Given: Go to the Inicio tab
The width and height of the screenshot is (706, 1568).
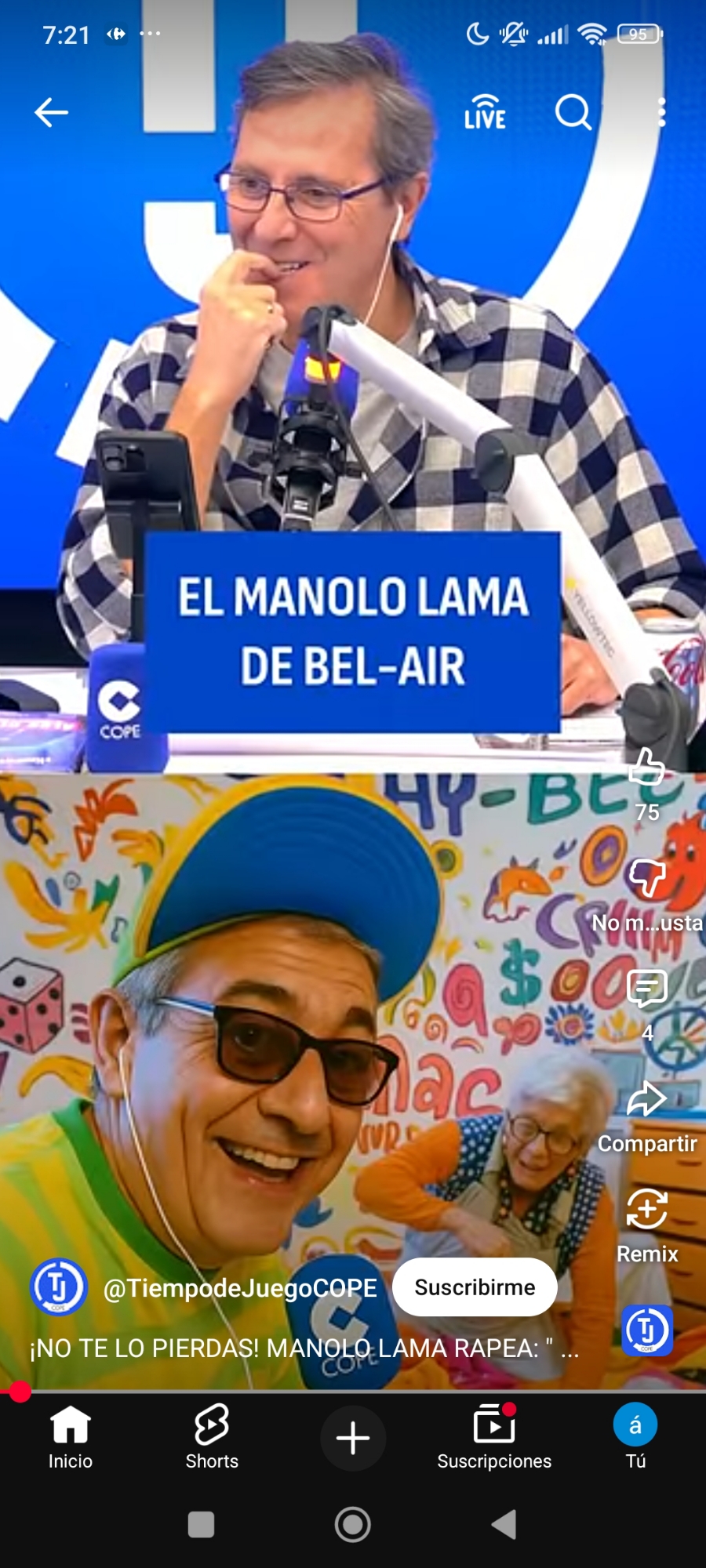Looking at the screenshot, I should (71, 1438).
